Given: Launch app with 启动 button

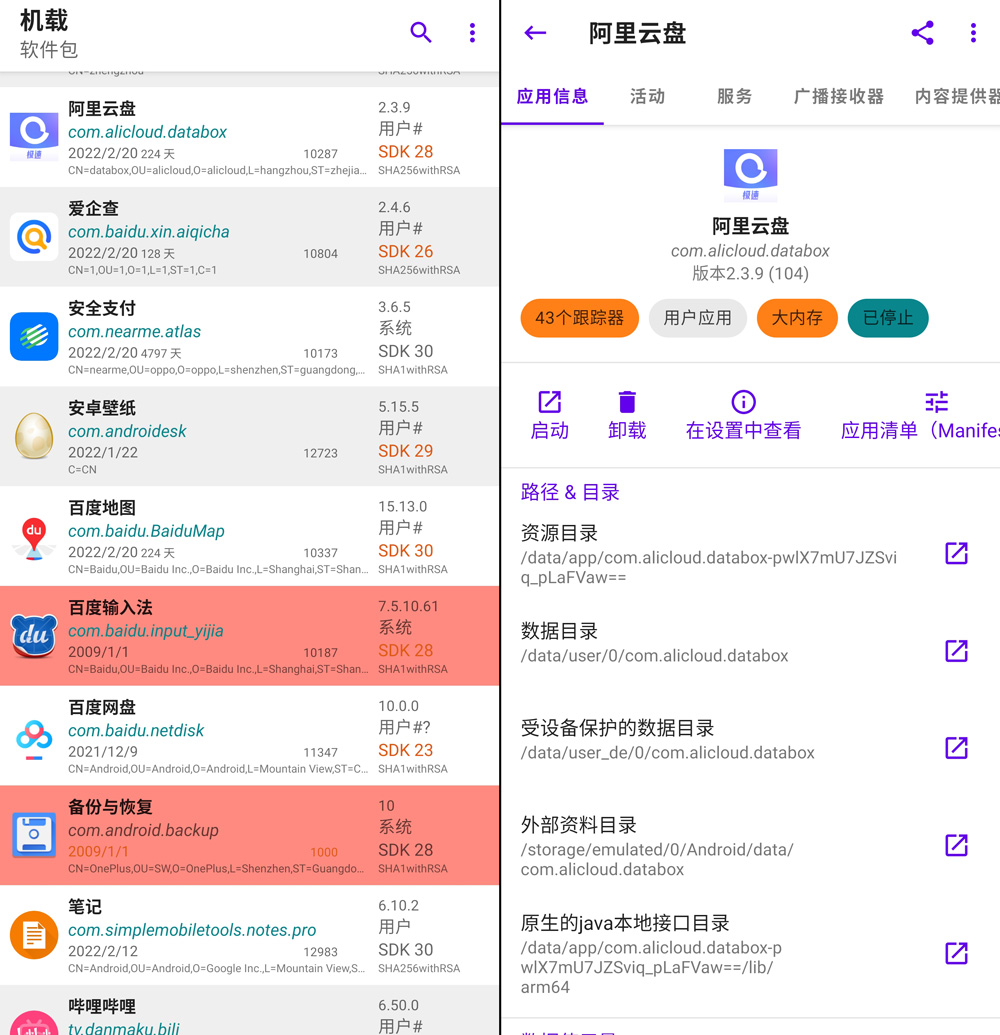Looking at the screenshot, I should tap(549, 415).
